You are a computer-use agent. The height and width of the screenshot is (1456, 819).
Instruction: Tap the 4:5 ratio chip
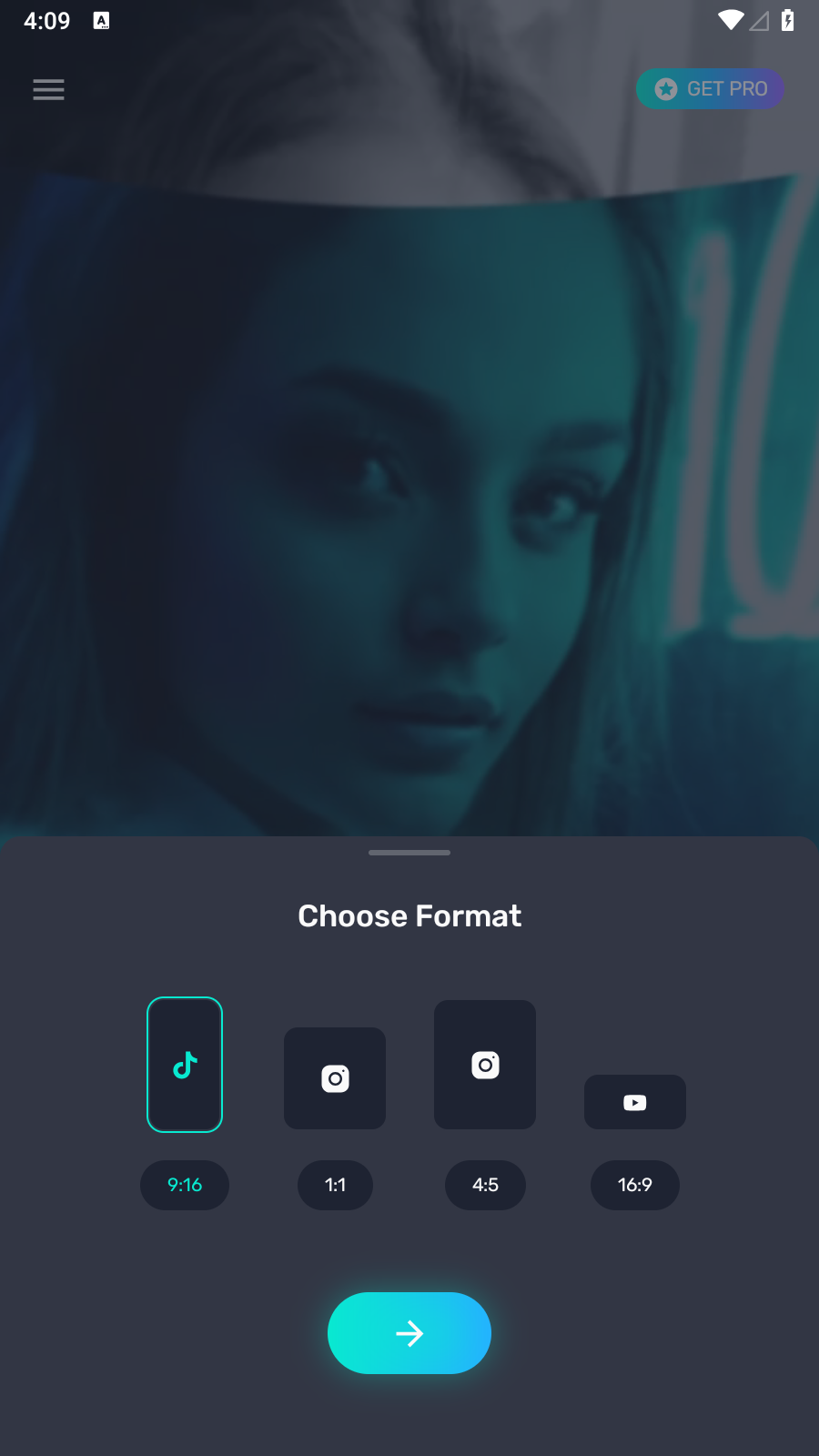(485, 1185)
